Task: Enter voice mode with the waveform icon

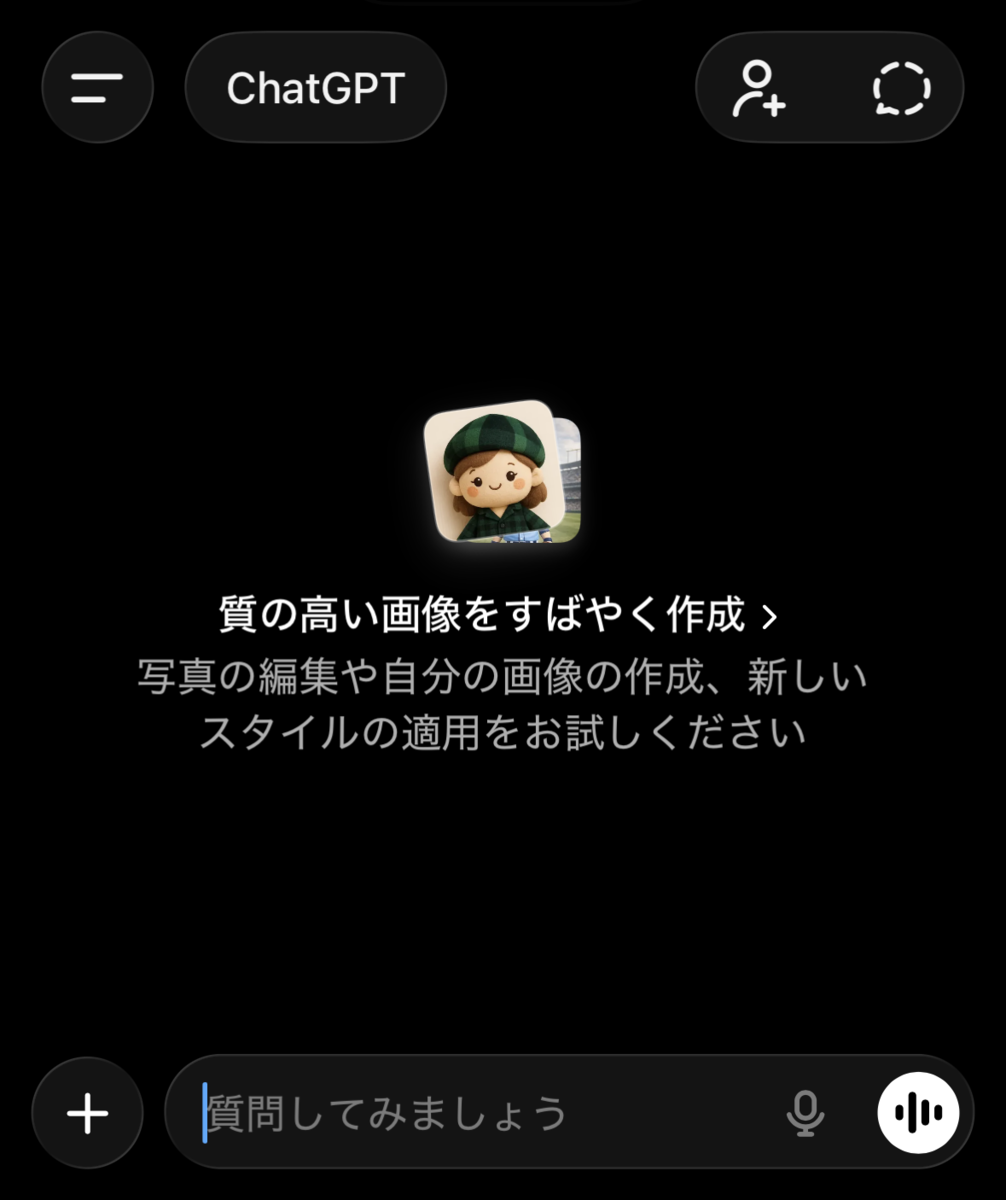Action: click(x=916, y=1112)
